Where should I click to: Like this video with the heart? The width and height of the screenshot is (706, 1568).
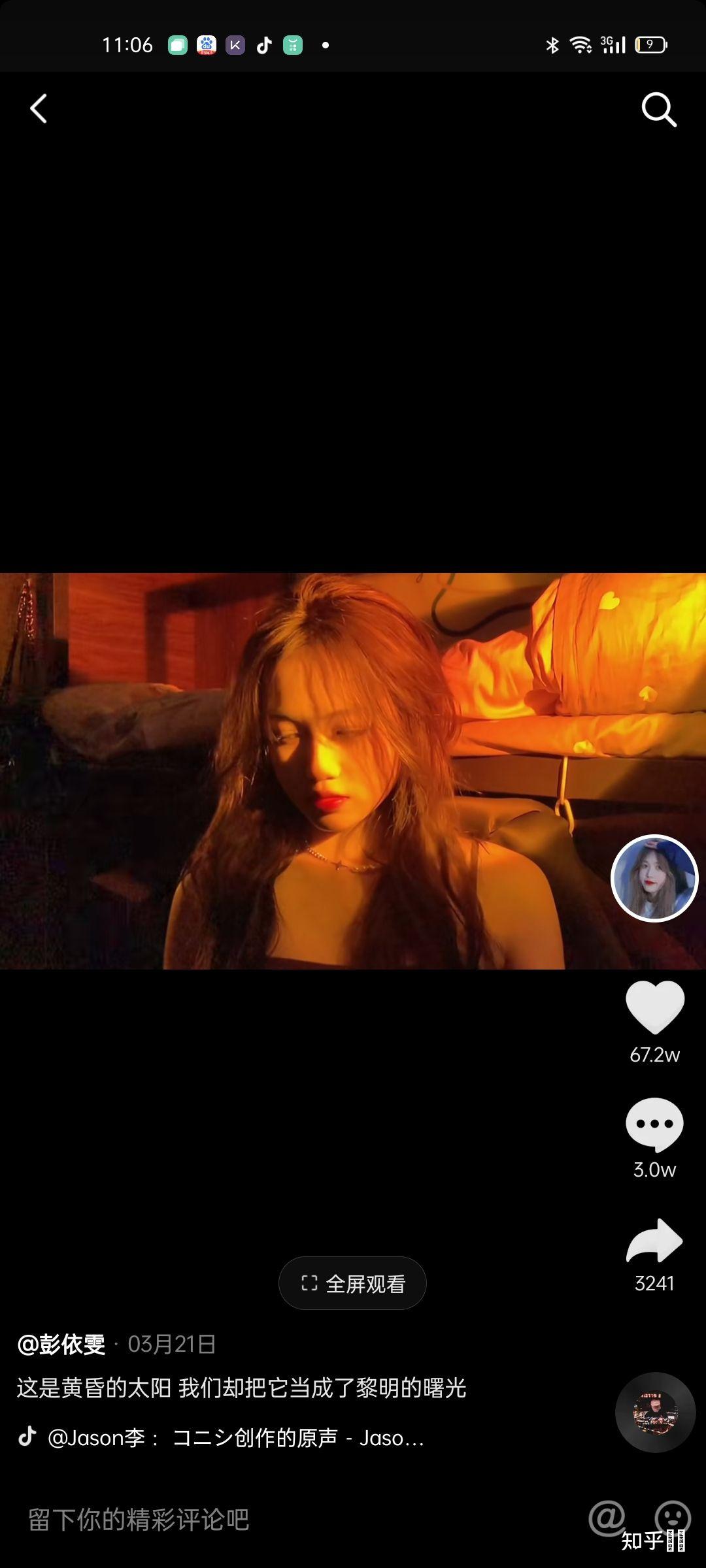[654, 1007]
